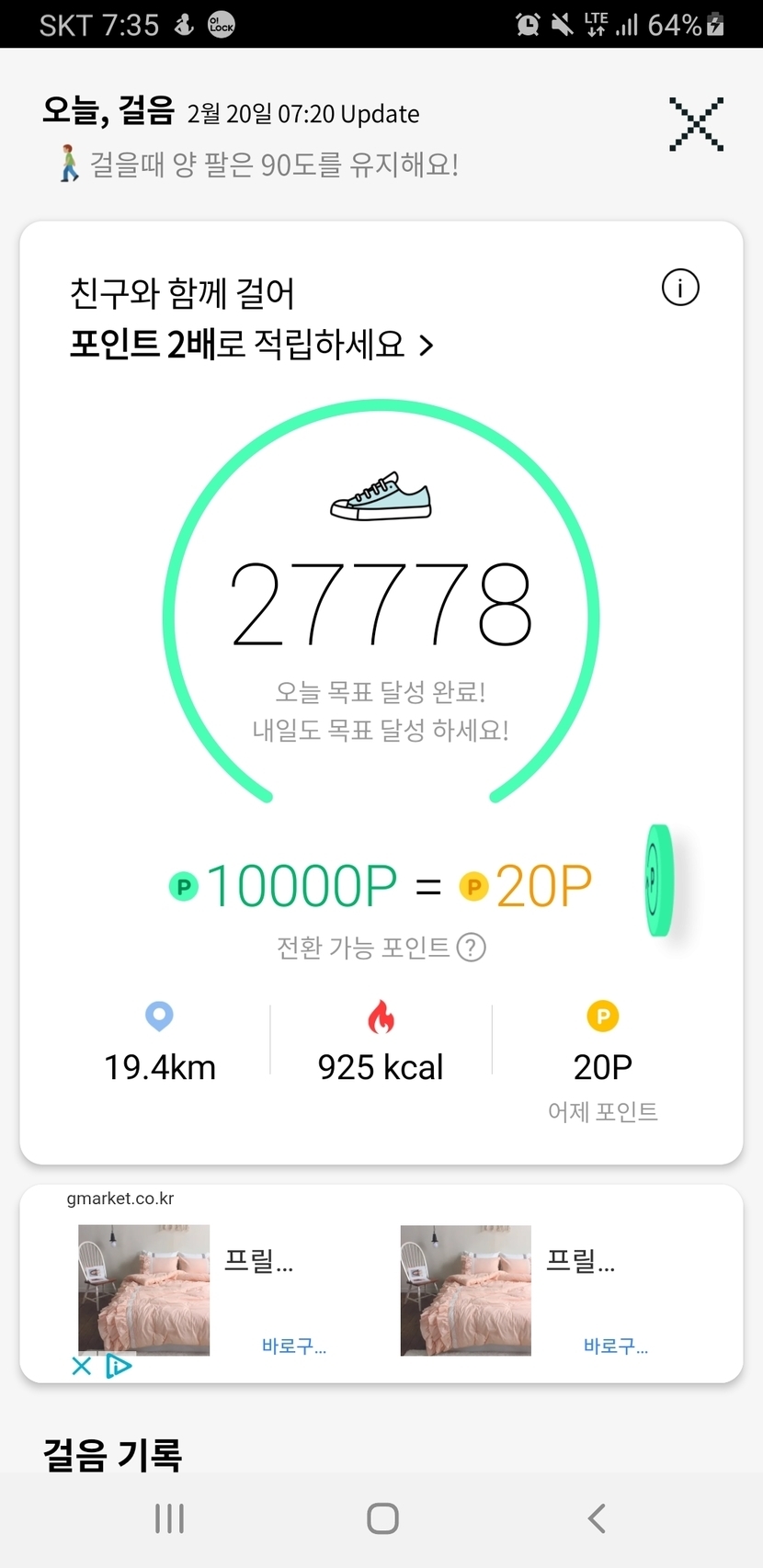Open the AdChoices triangle icon

(x=119, y=1366)
